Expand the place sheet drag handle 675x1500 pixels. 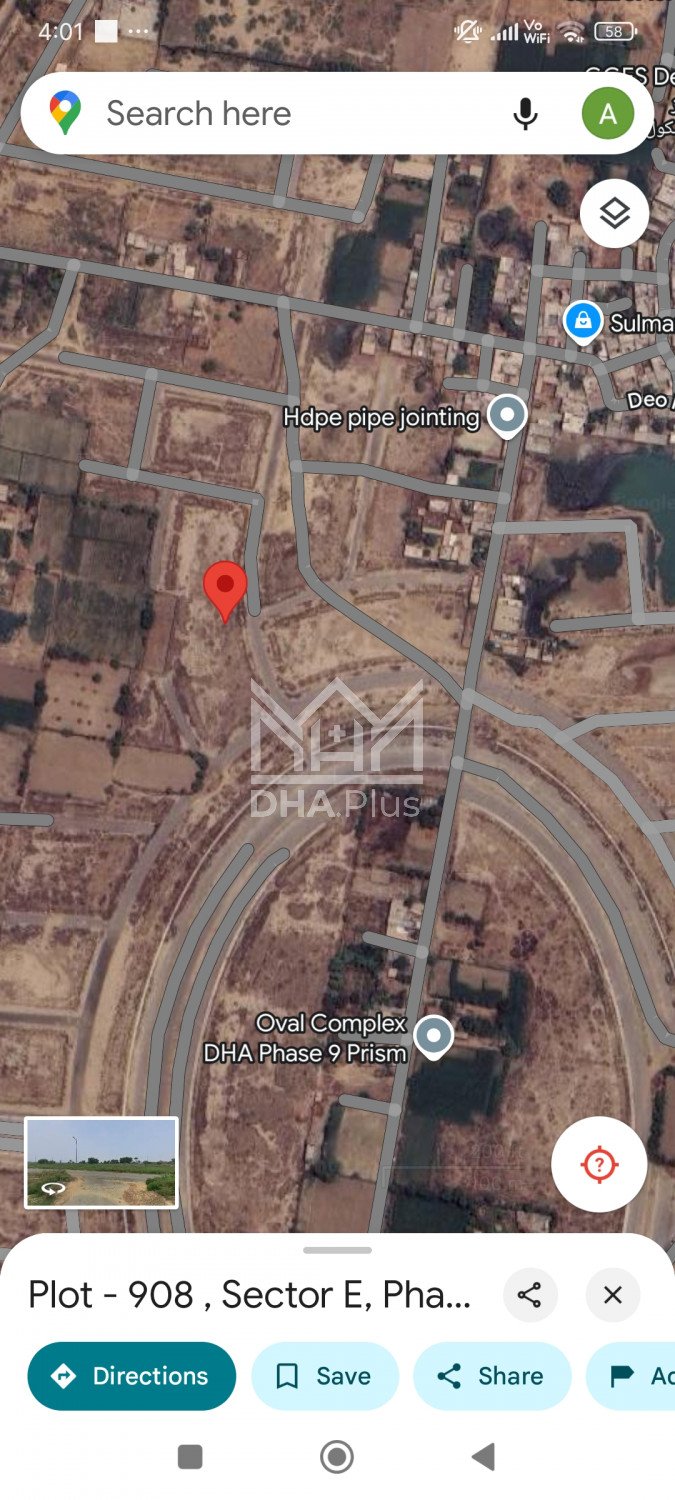coord(337,1250)
